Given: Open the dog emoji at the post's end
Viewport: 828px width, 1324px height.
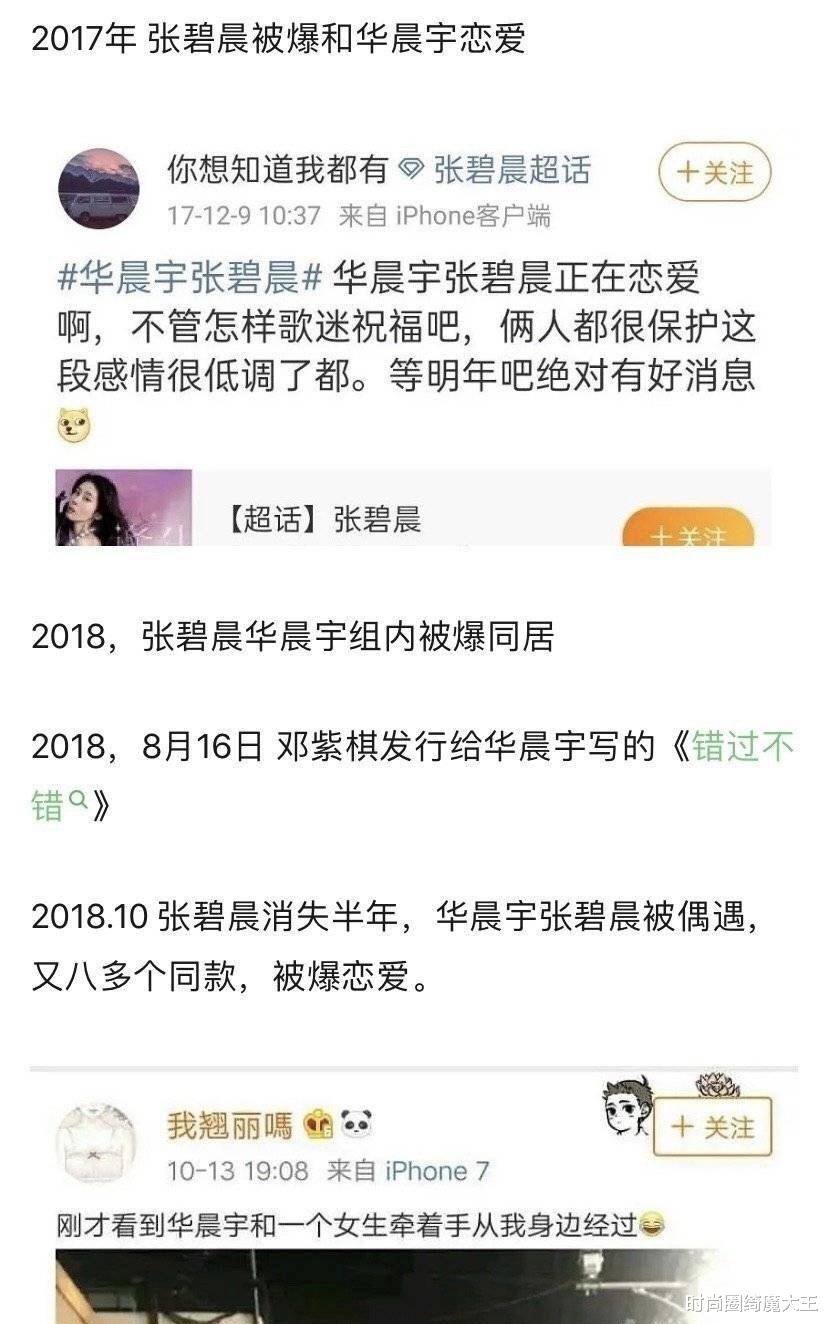Looking at the screenshot, I should click(71, 423).
